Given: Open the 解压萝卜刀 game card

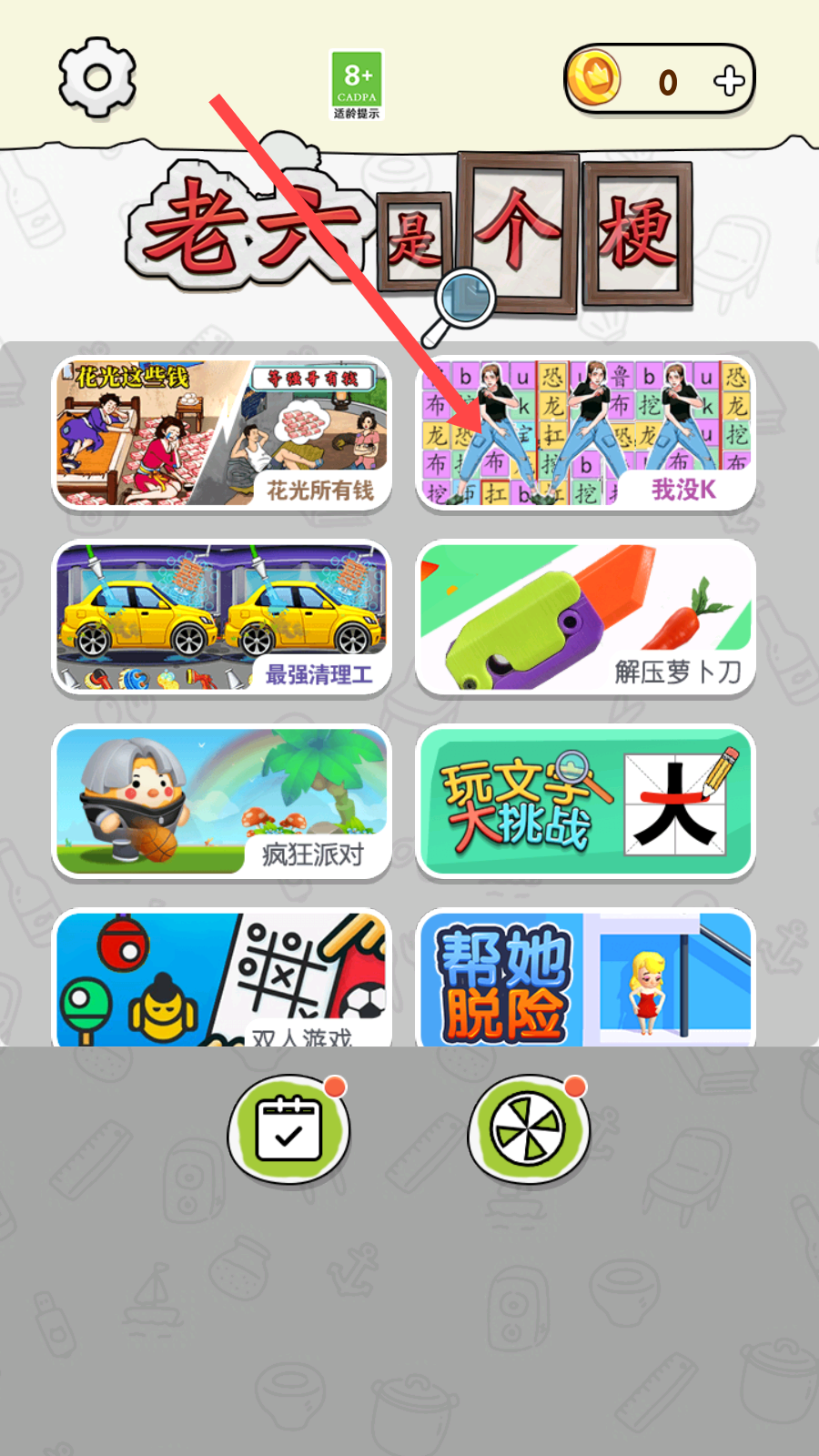Looking at the screenshot, I should [x=586, y=618].
